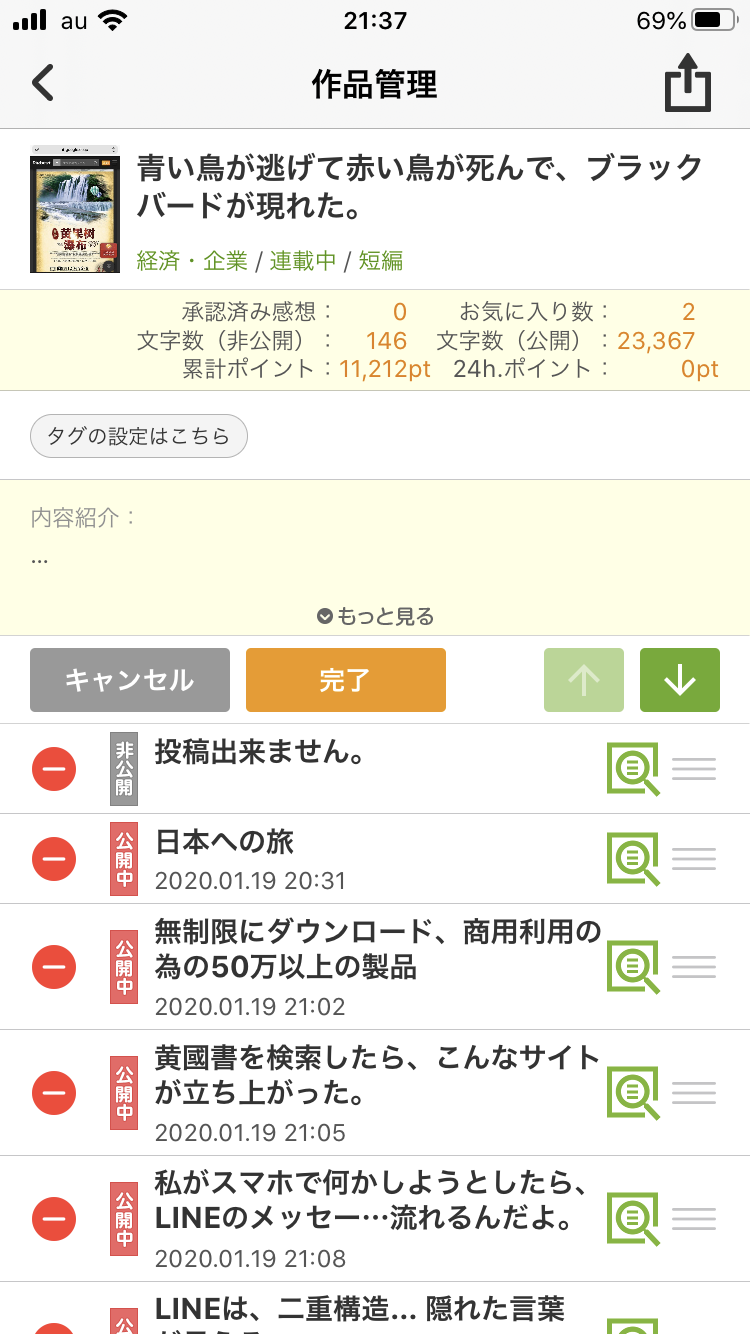Confirm edits with the 完了 button
The width and height of the screenshot is (750, 1334).
pyautogui.click(x=346, y=680)
